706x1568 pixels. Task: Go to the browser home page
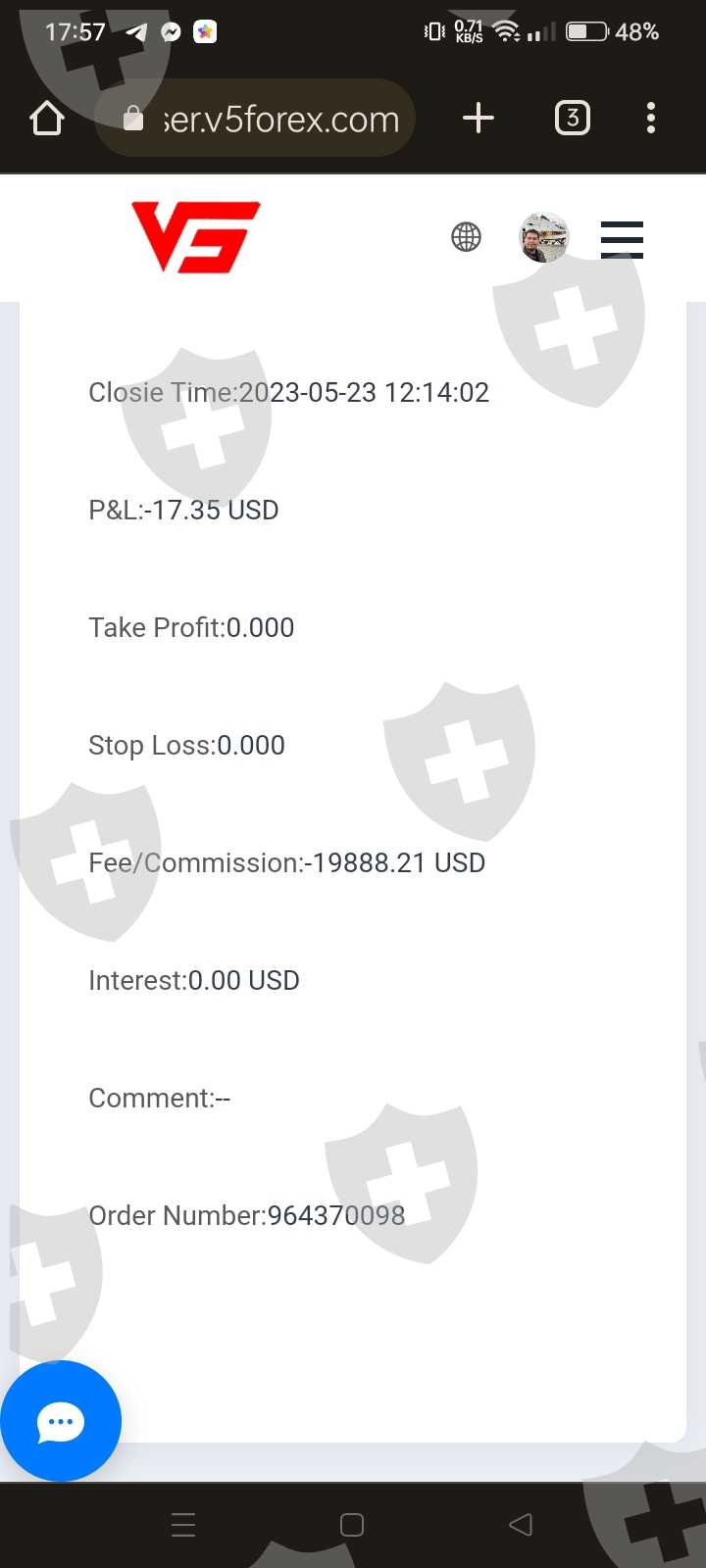pyautogui.click(x=47, y=119)
